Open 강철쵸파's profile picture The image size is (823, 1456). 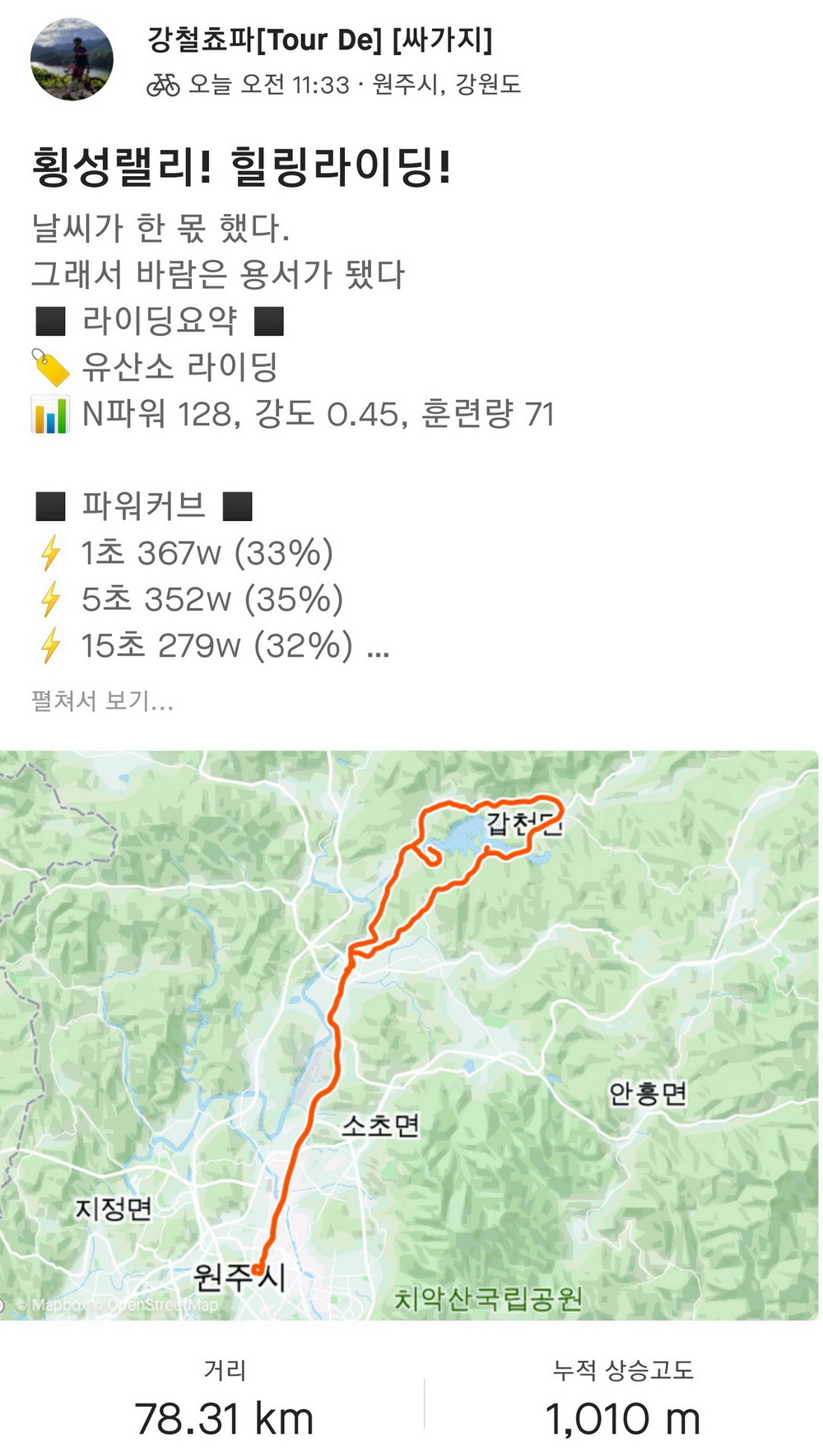(x=72, y=59)
